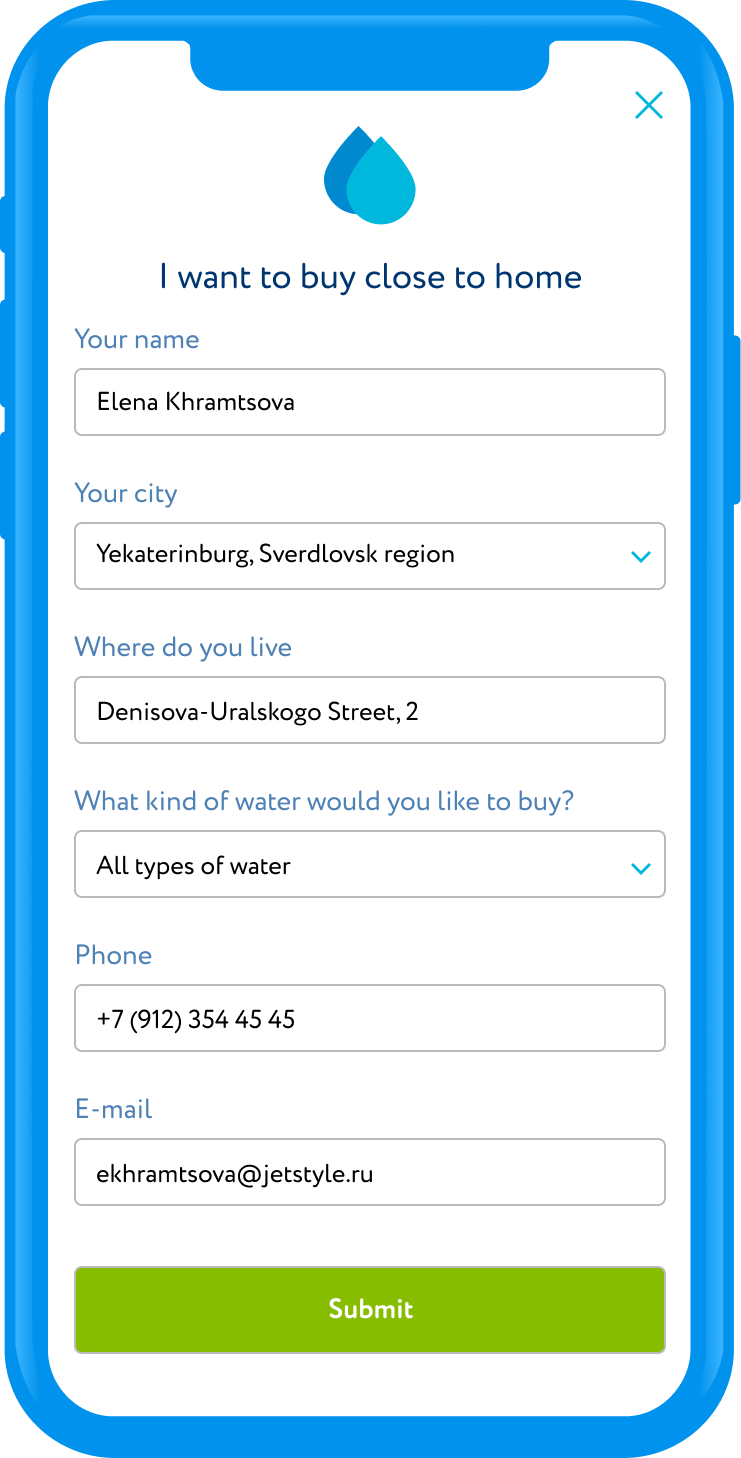741x1458 pixels.
Task: Open the Your city dropdown
Action: click(x=370, y=556)
